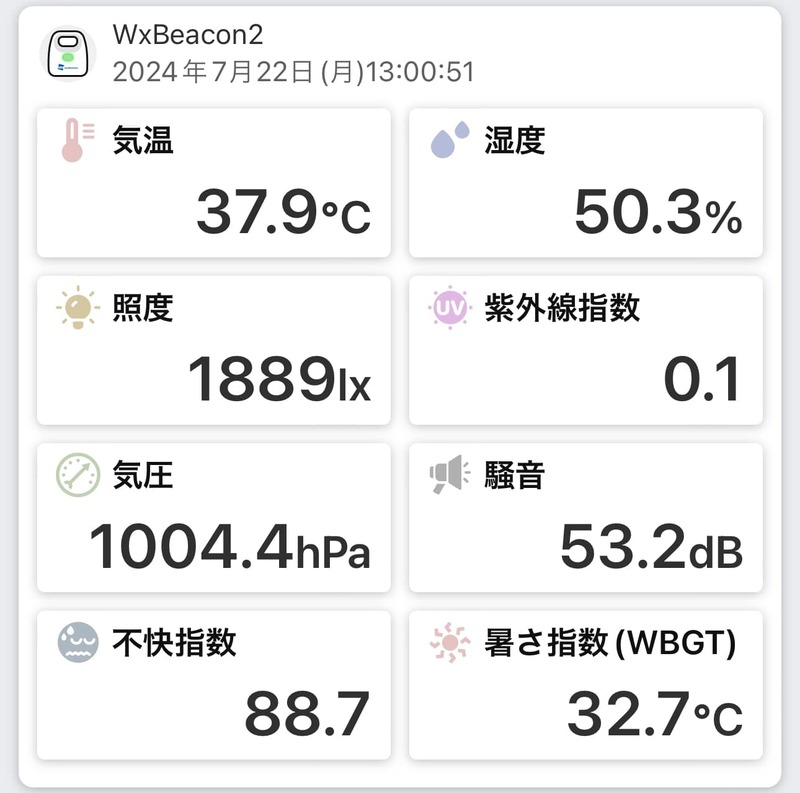Tap the WxBeacon2 device header

coord(258,53)
